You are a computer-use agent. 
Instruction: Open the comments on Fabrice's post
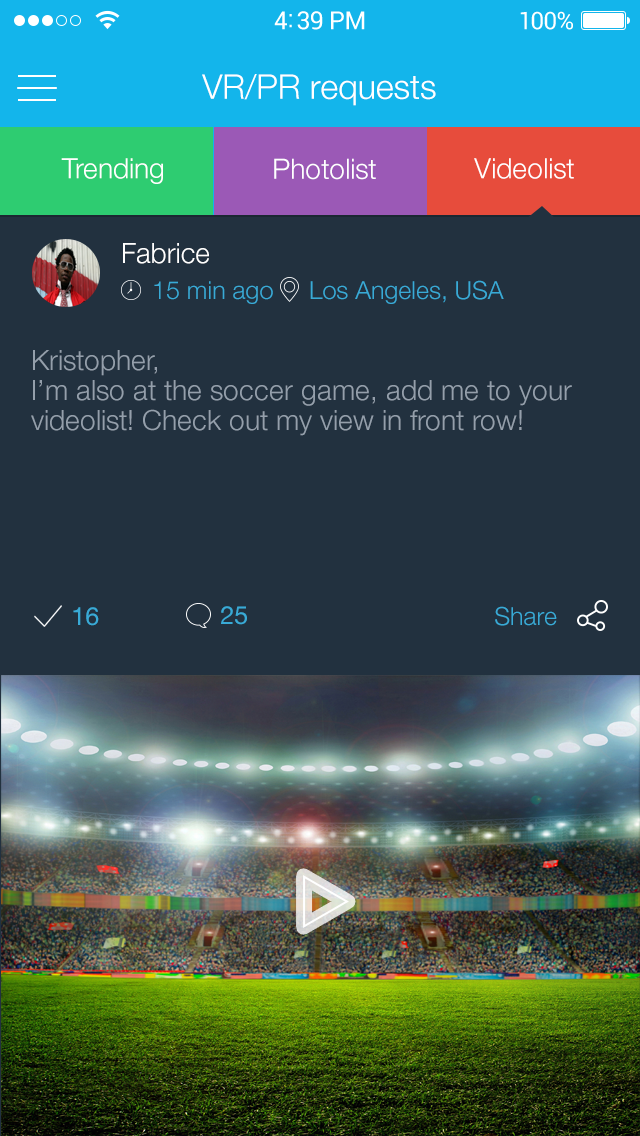[199, 616]
